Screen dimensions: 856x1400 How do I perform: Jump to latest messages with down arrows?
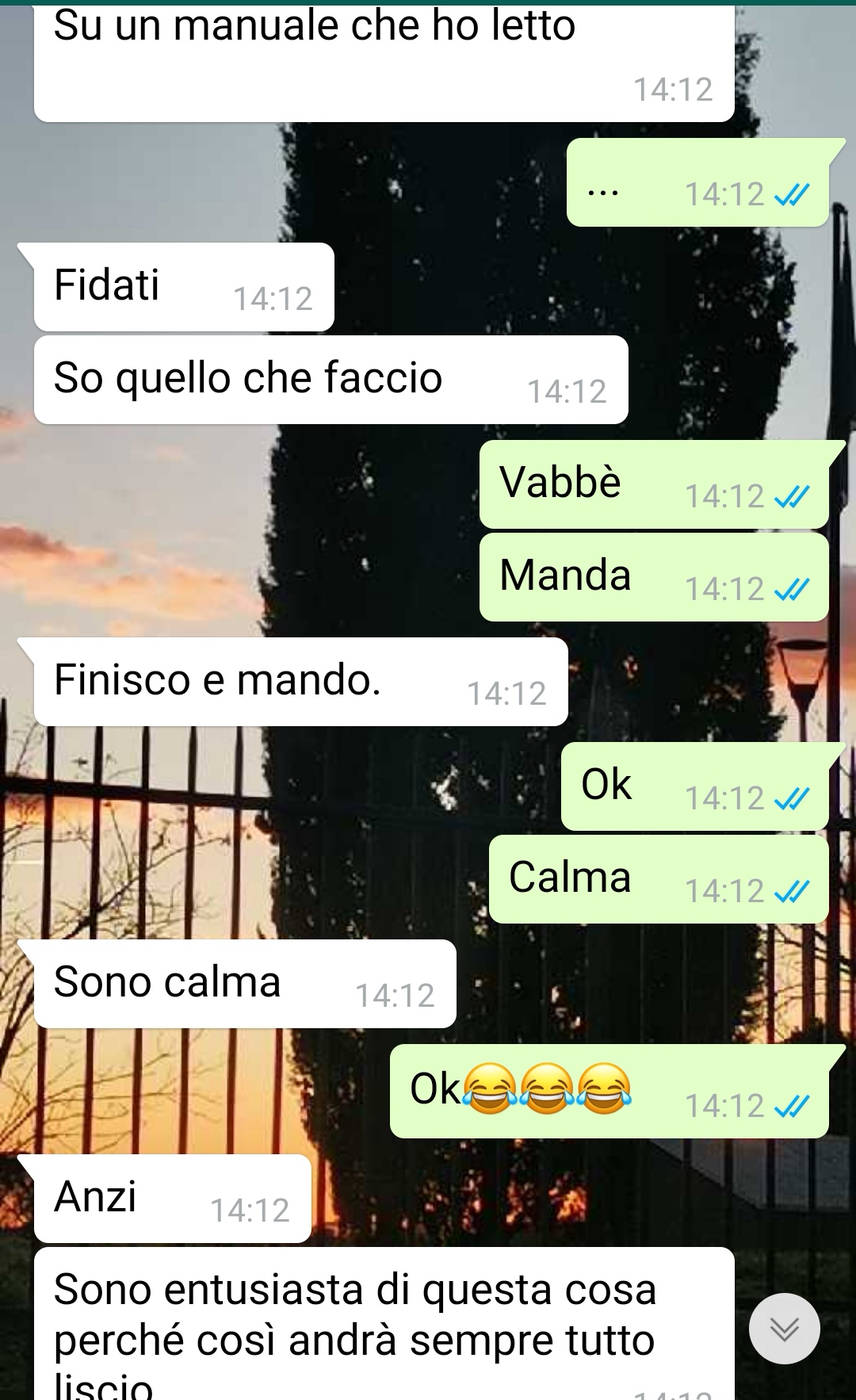coord(784,1329)
